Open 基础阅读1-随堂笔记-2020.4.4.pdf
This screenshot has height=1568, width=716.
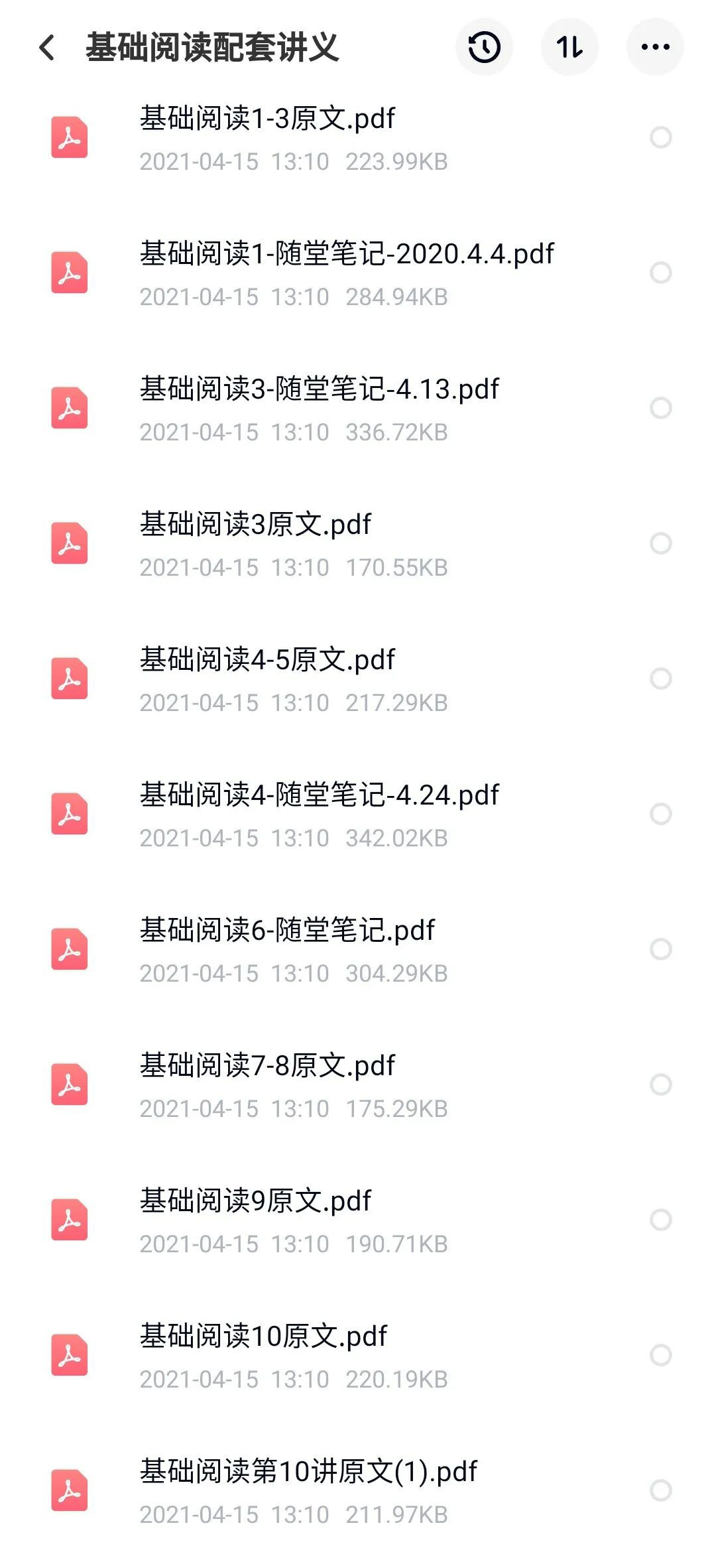click(x=346, y=255)
